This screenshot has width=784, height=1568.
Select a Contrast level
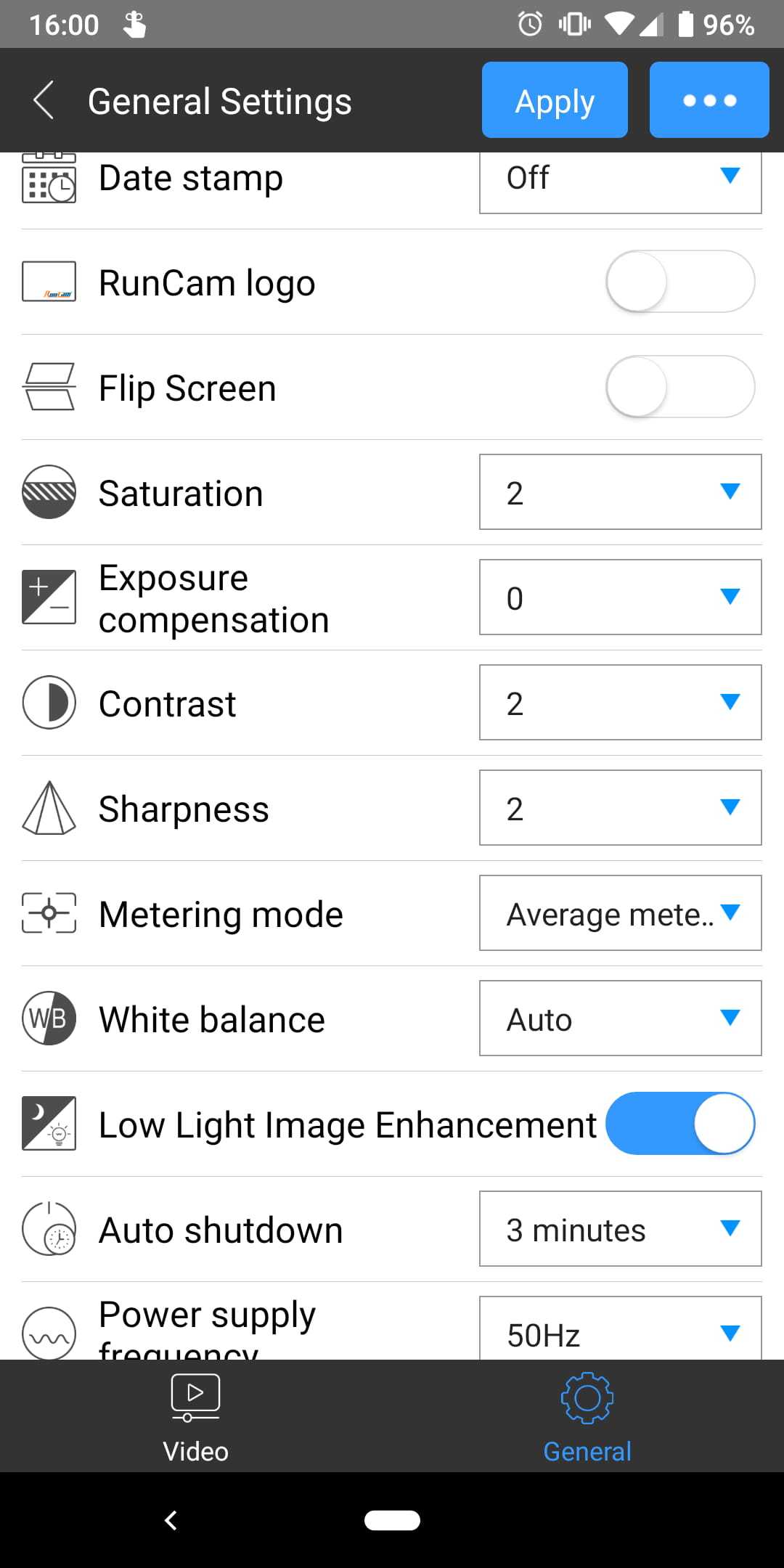(621, 703)
